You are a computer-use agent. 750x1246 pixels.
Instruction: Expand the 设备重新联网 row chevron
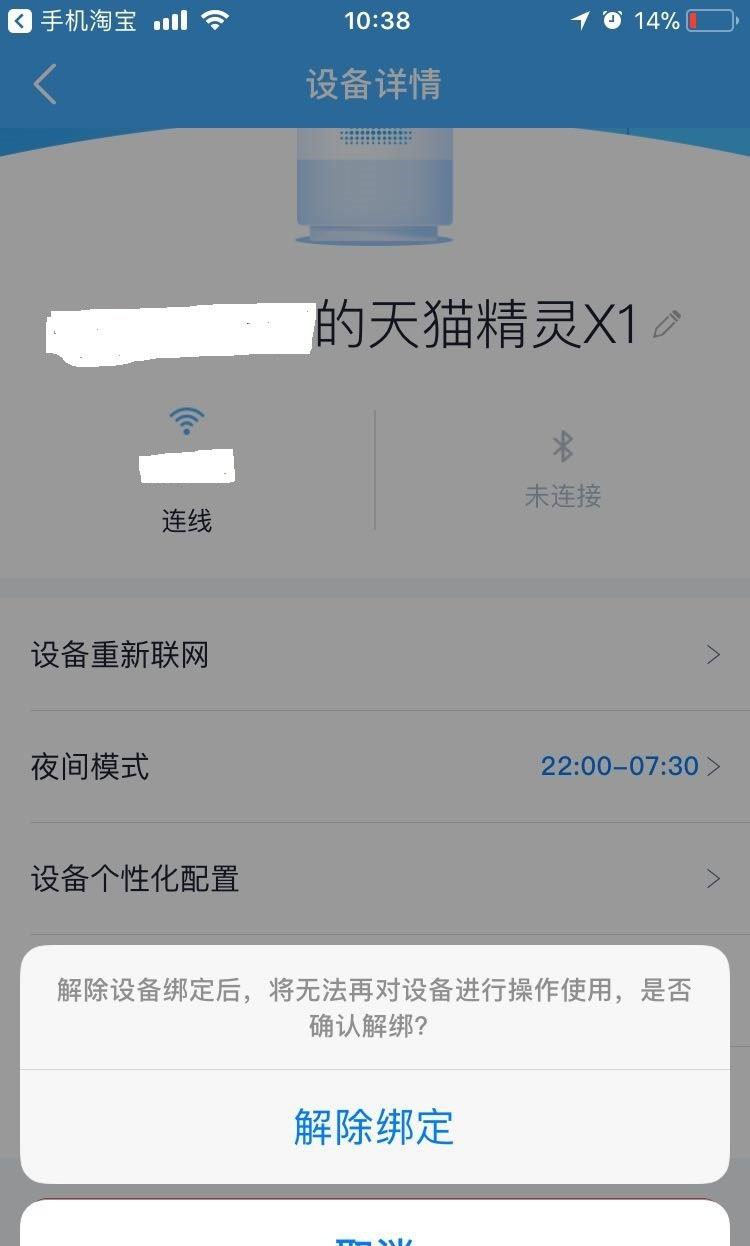(x=712, y=654)
